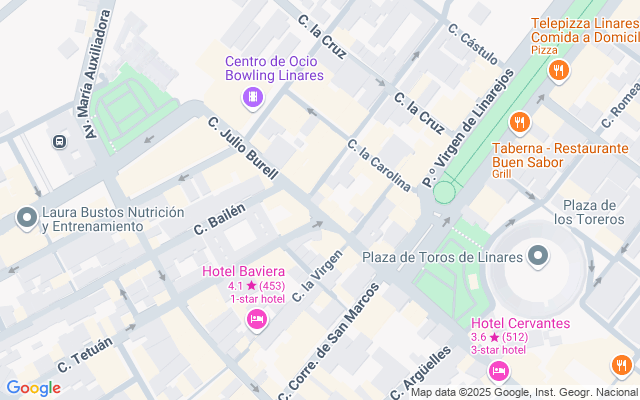
Task: Tap the Google logo link
Action: click(x=33, y=388)
